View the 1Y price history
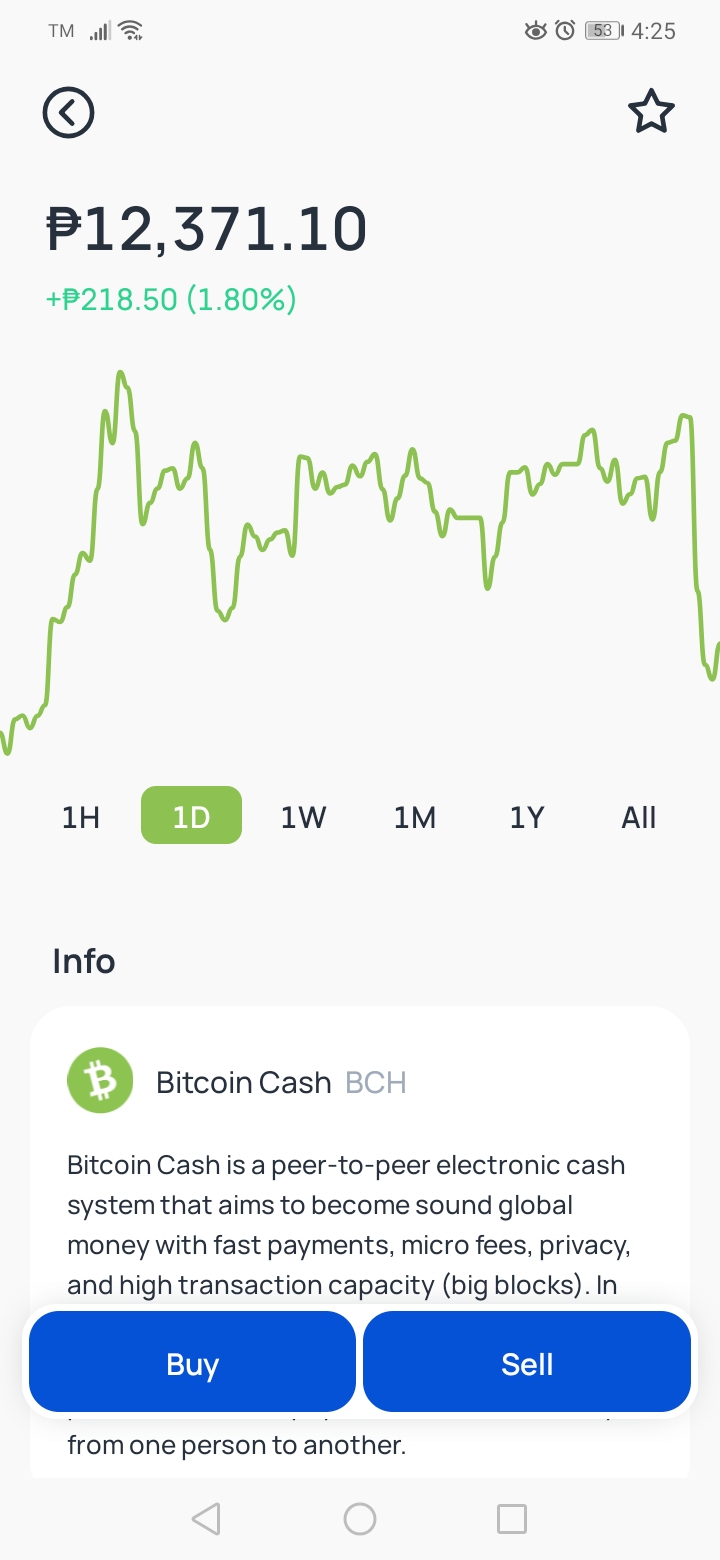 [527, 817]
